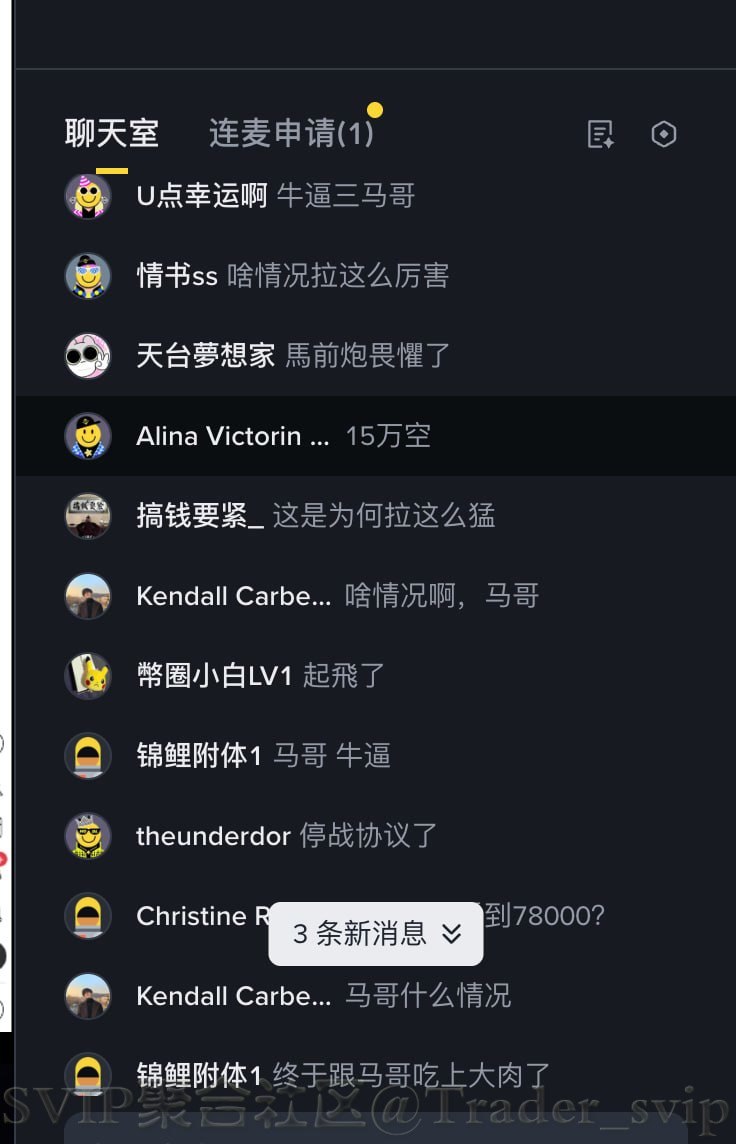Viewport: 736px width, 1144px height.
Task: Tap 幣圈小白LV1's Pikachu avatar
Action: point(88,676)
